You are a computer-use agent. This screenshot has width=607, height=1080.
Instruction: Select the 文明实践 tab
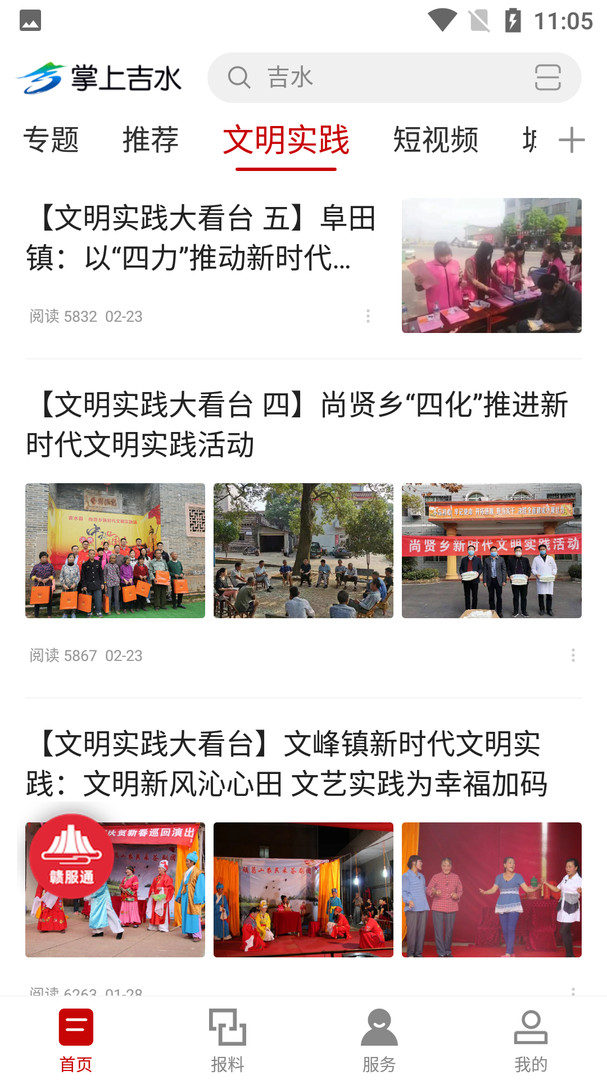pyautogui.click(x=286, y=140)
